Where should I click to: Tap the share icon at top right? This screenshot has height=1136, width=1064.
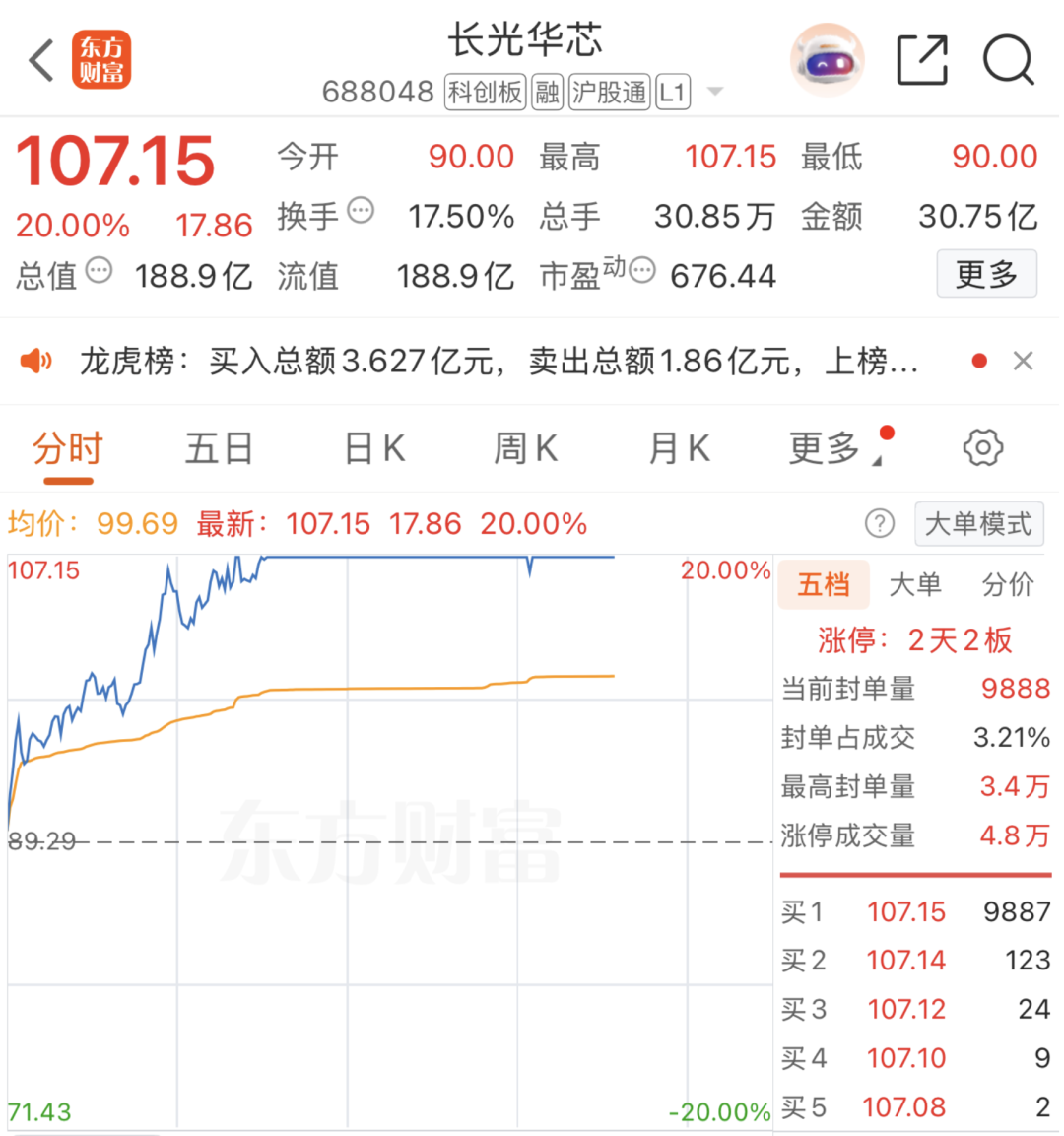click(x=922, y=60)
